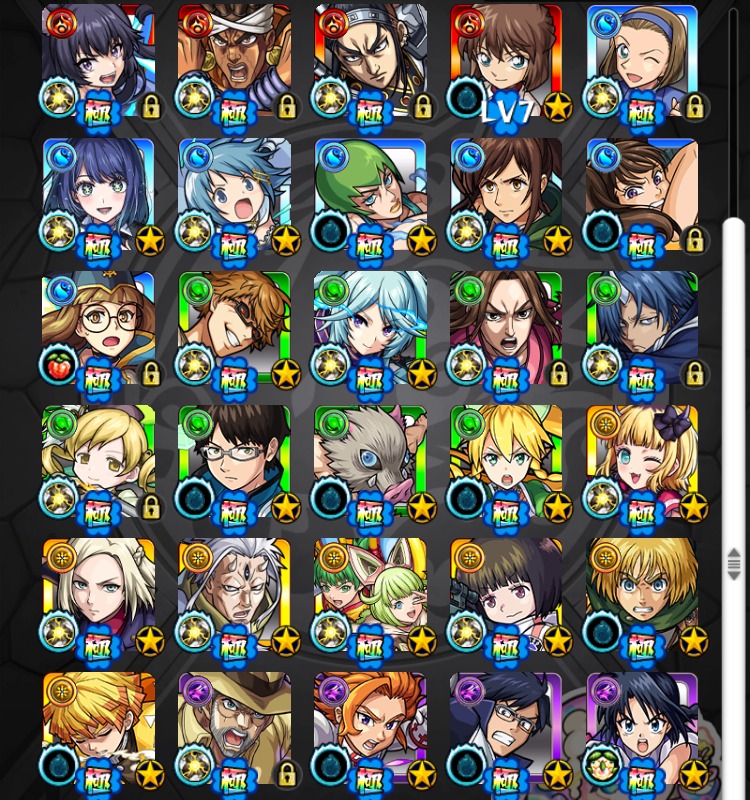This screenshot has width=750, height=800.
Task: Choose the green-haired fox-eared duo tile
Action: click(370, 596)
